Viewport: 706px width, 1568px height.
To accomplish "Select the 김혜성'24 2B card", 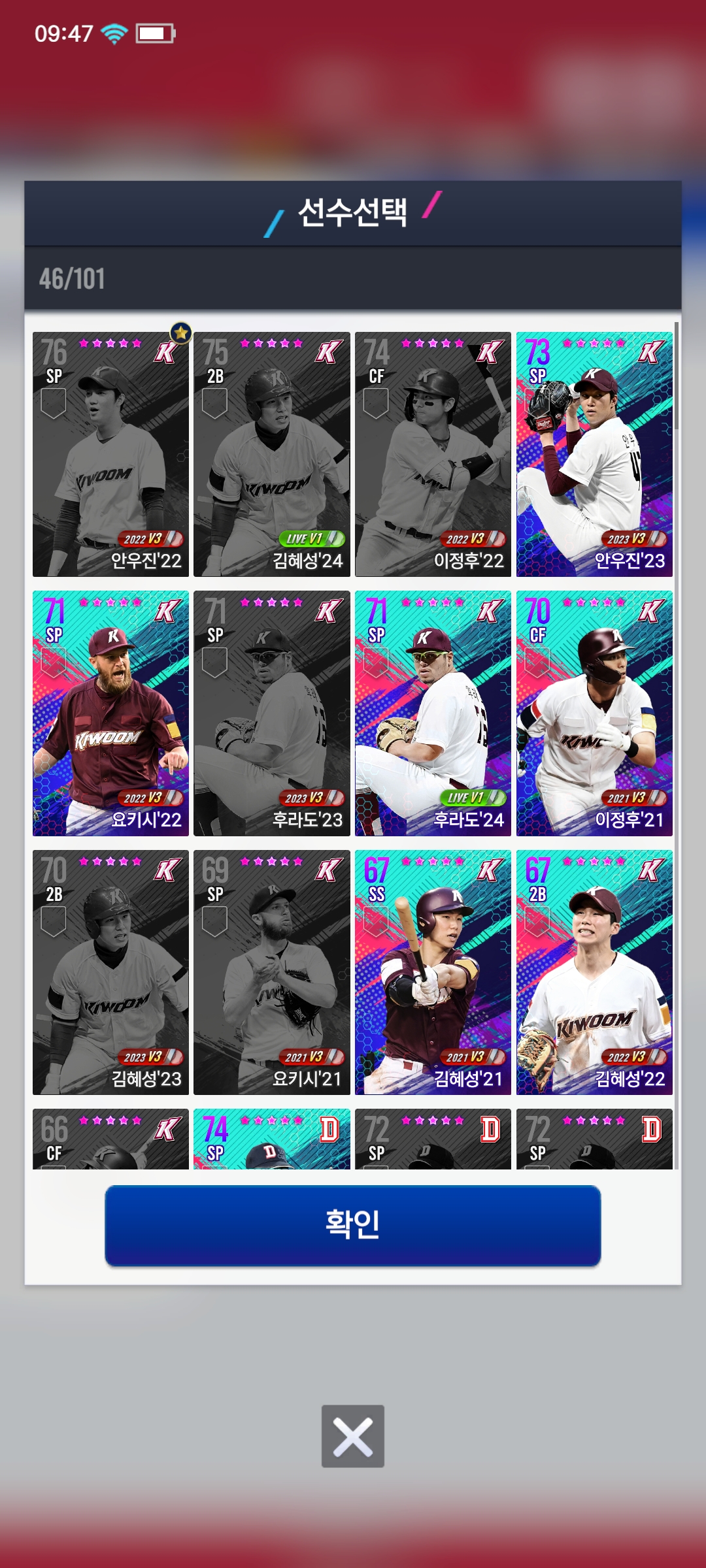I will (272, 454).
